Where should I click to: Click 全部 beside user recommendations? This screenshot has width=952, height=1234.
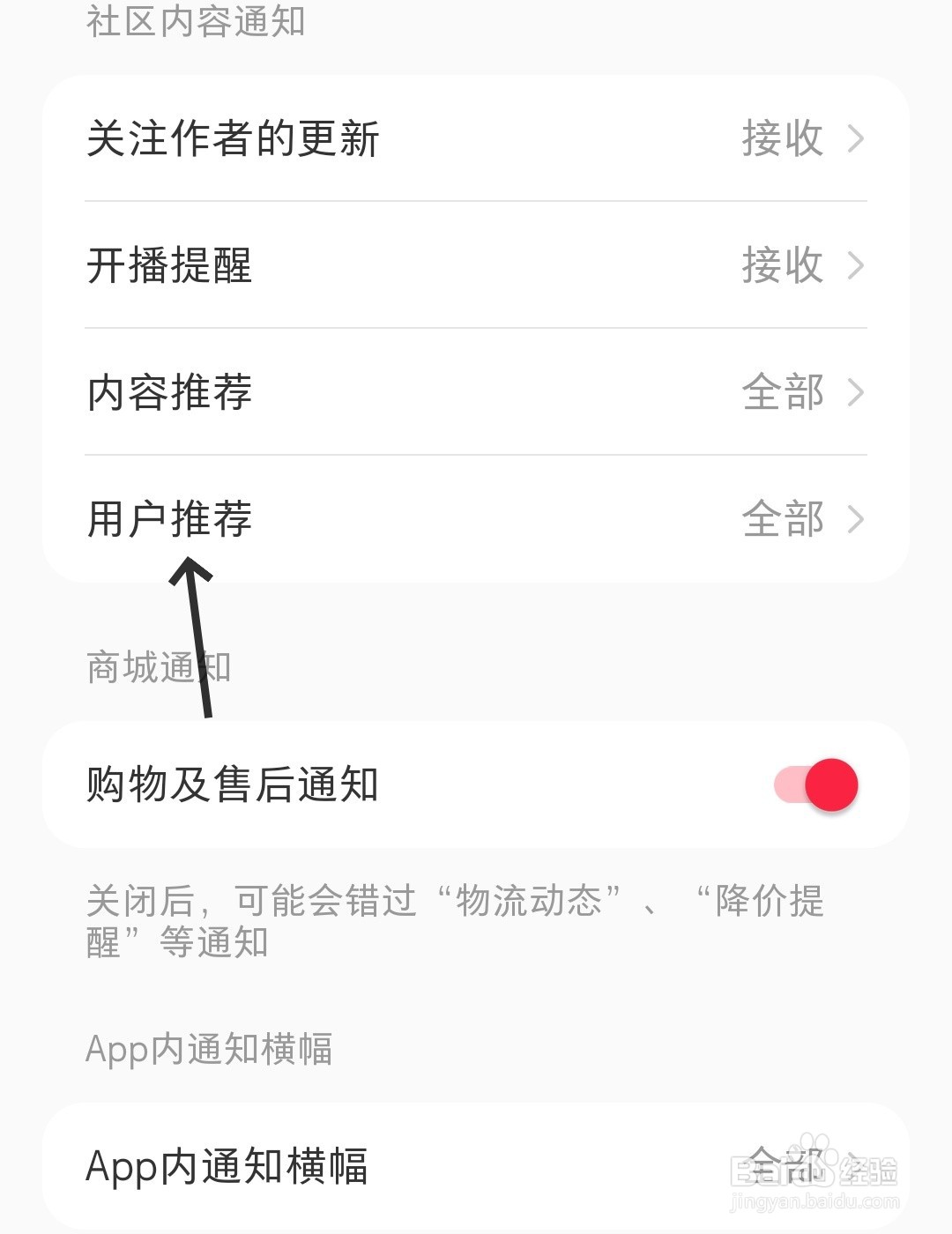[x=783, y=521]
